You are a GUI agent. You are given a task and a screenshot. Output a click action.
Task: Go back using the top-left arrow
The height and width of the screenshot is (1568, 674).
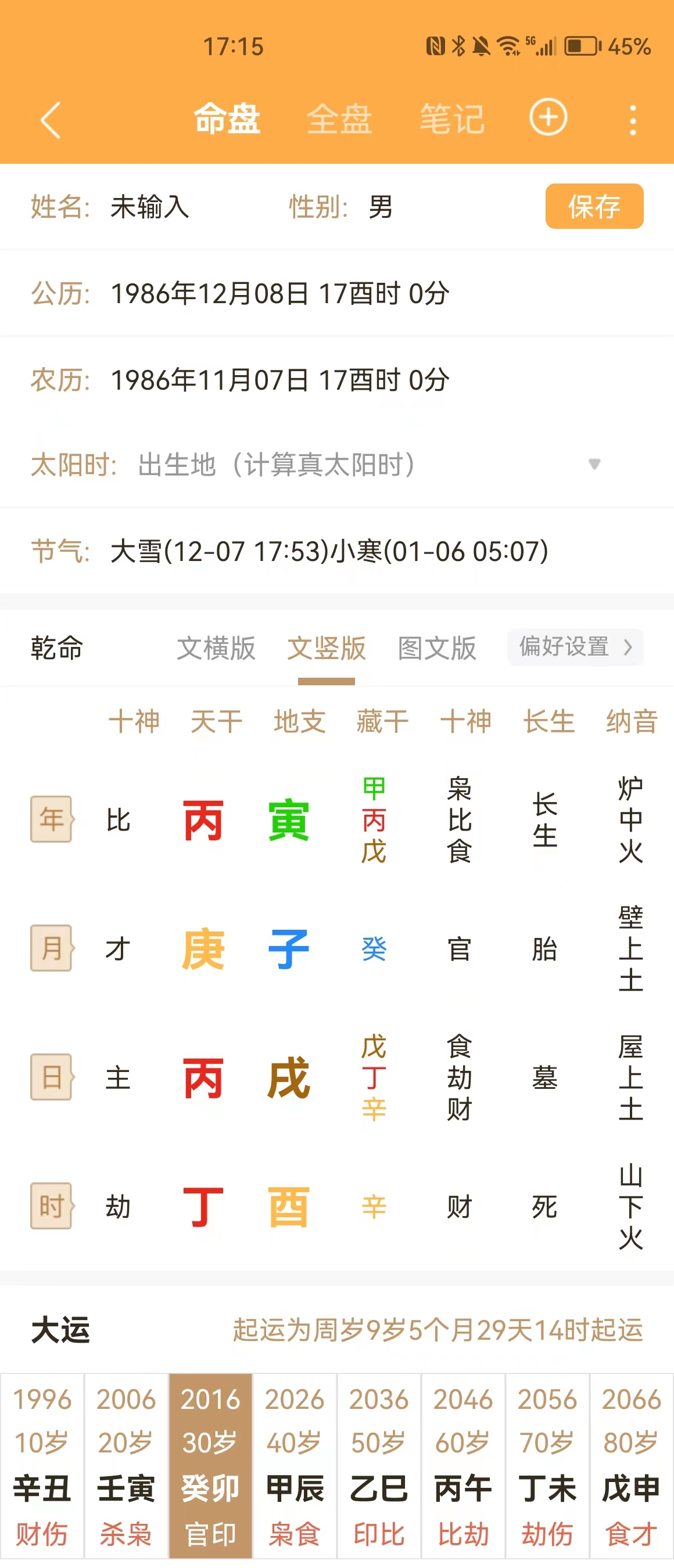pos(51,120)
